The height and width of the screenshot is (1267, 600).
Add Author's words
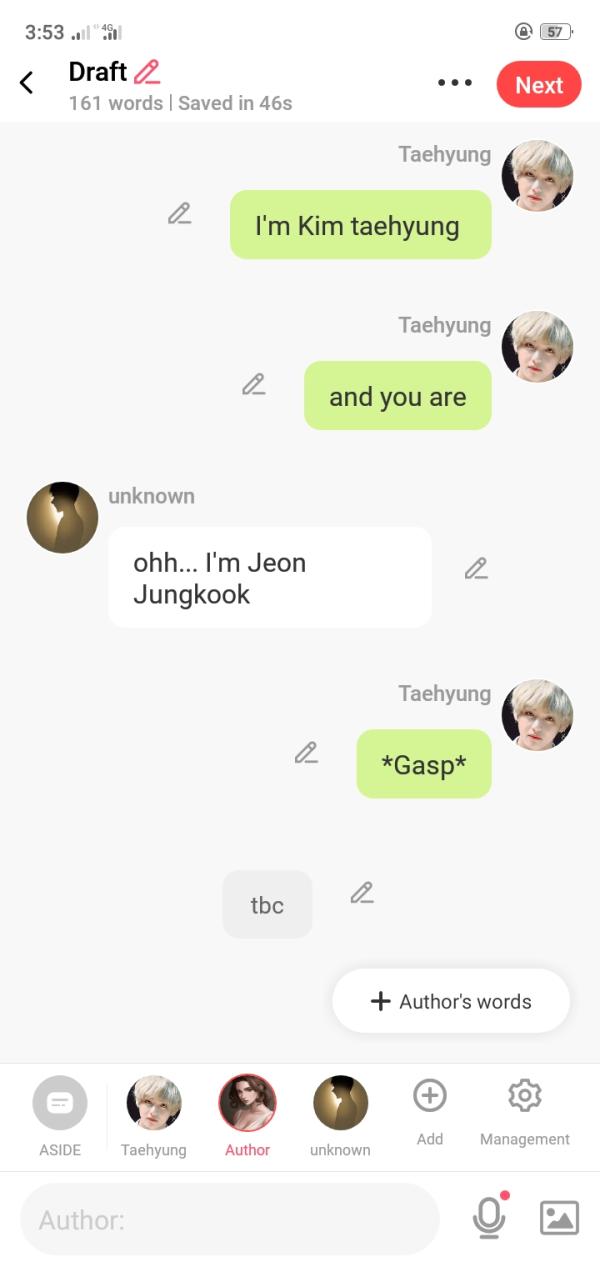pyautogui.click(x=451, y=1001)
